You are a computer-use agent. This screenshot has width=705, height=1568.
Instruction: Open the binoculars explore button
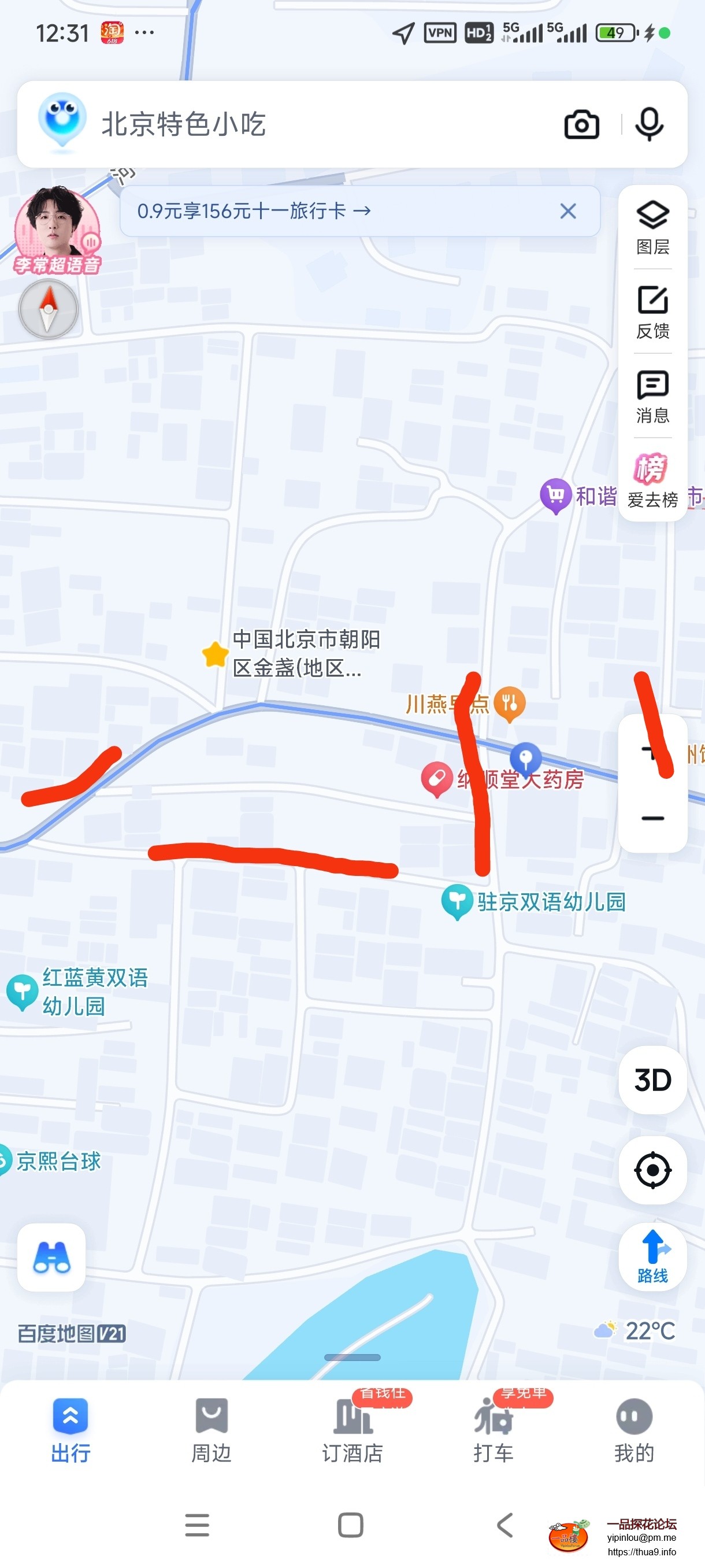[51, 1257]
